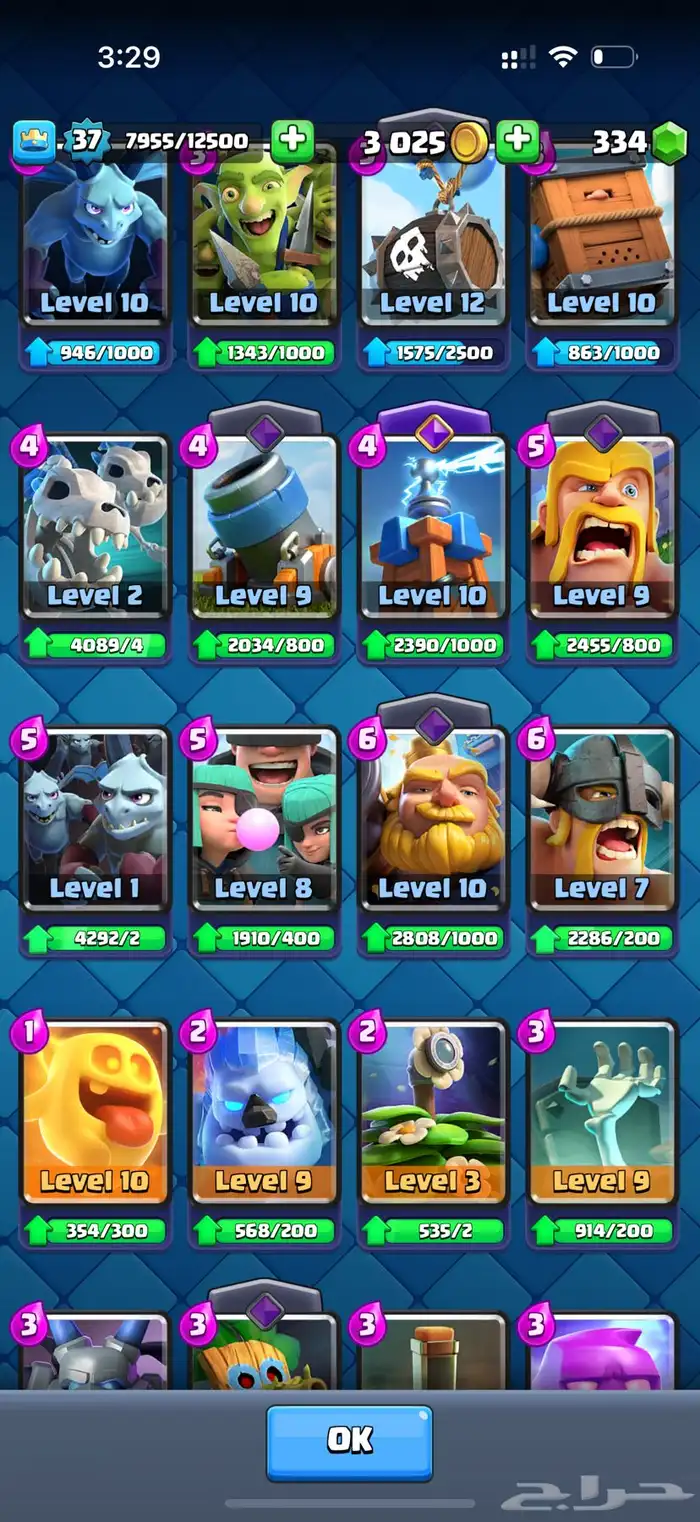Open the wooden crate card at Level 10
700x1522 pixels.
(x=602, y=240)
